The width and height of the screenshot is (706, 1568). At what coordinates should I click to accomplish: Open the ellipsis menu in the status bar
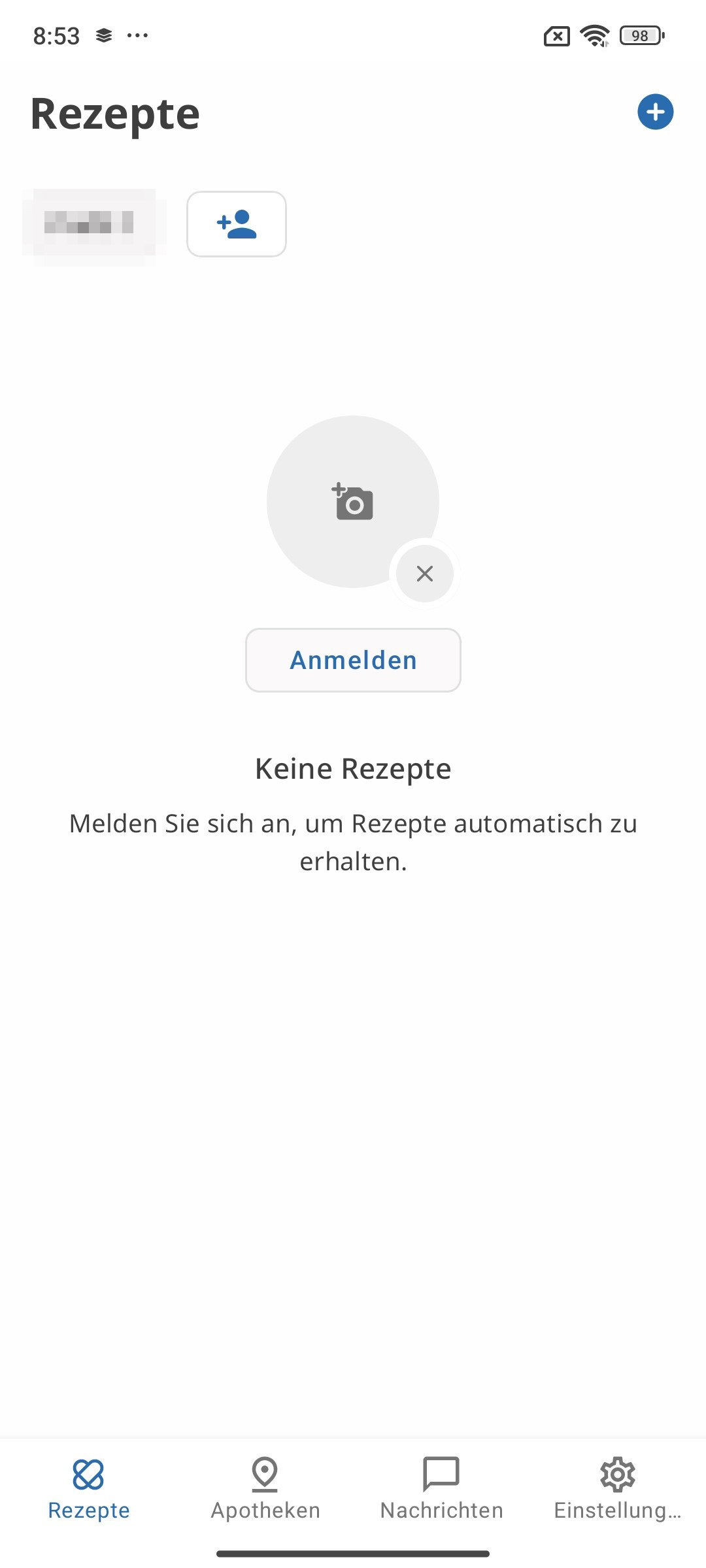click(137, 36)
